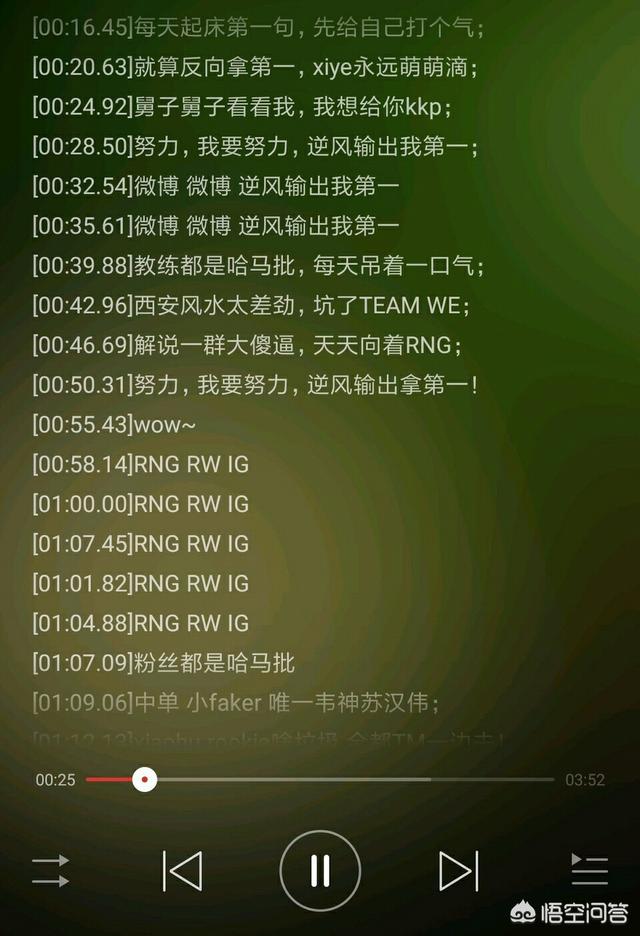The height and width of the screenshot is (936, 640).
Task: Open the current playlist queue
Action: tap(589, 870)
